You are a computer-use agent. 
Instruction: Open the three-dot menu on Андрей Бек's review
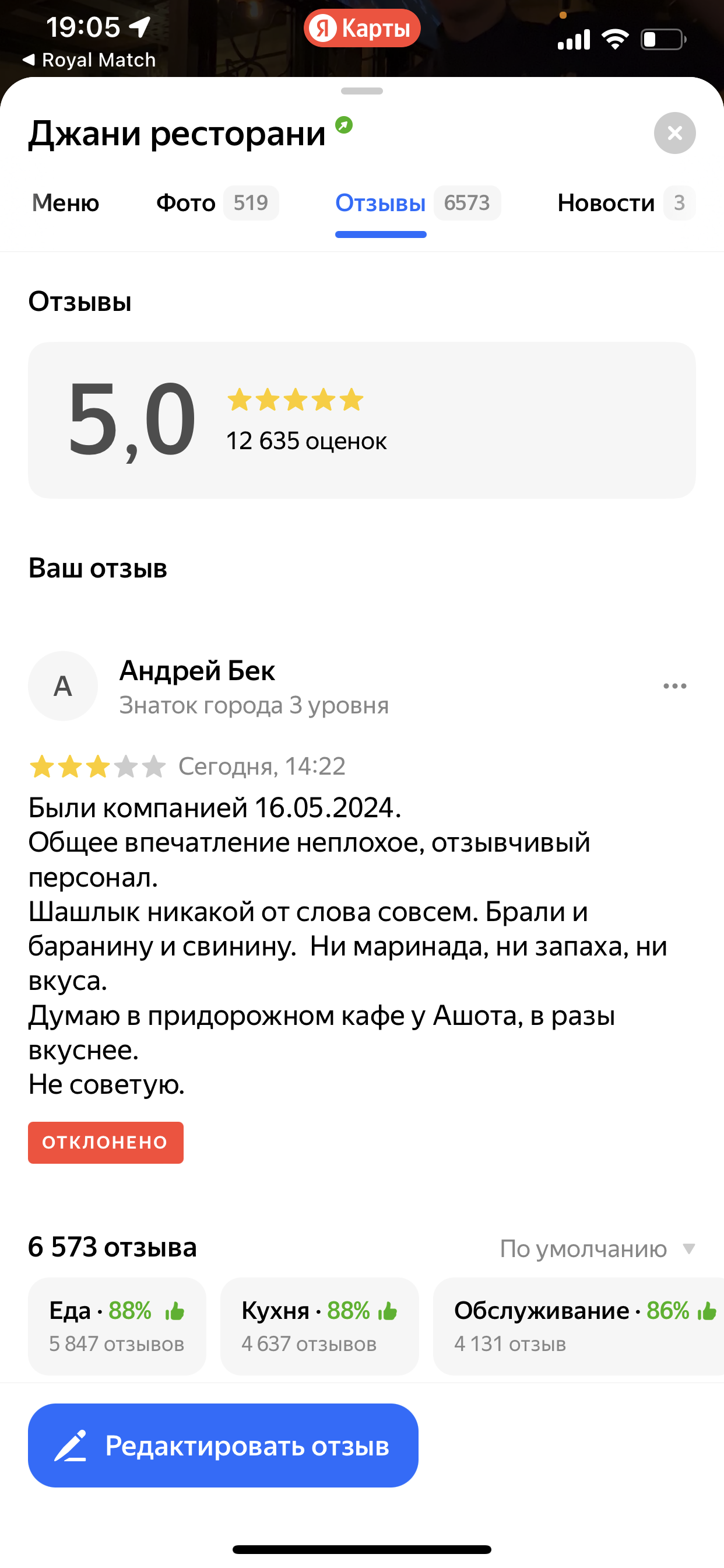point(674,686)
